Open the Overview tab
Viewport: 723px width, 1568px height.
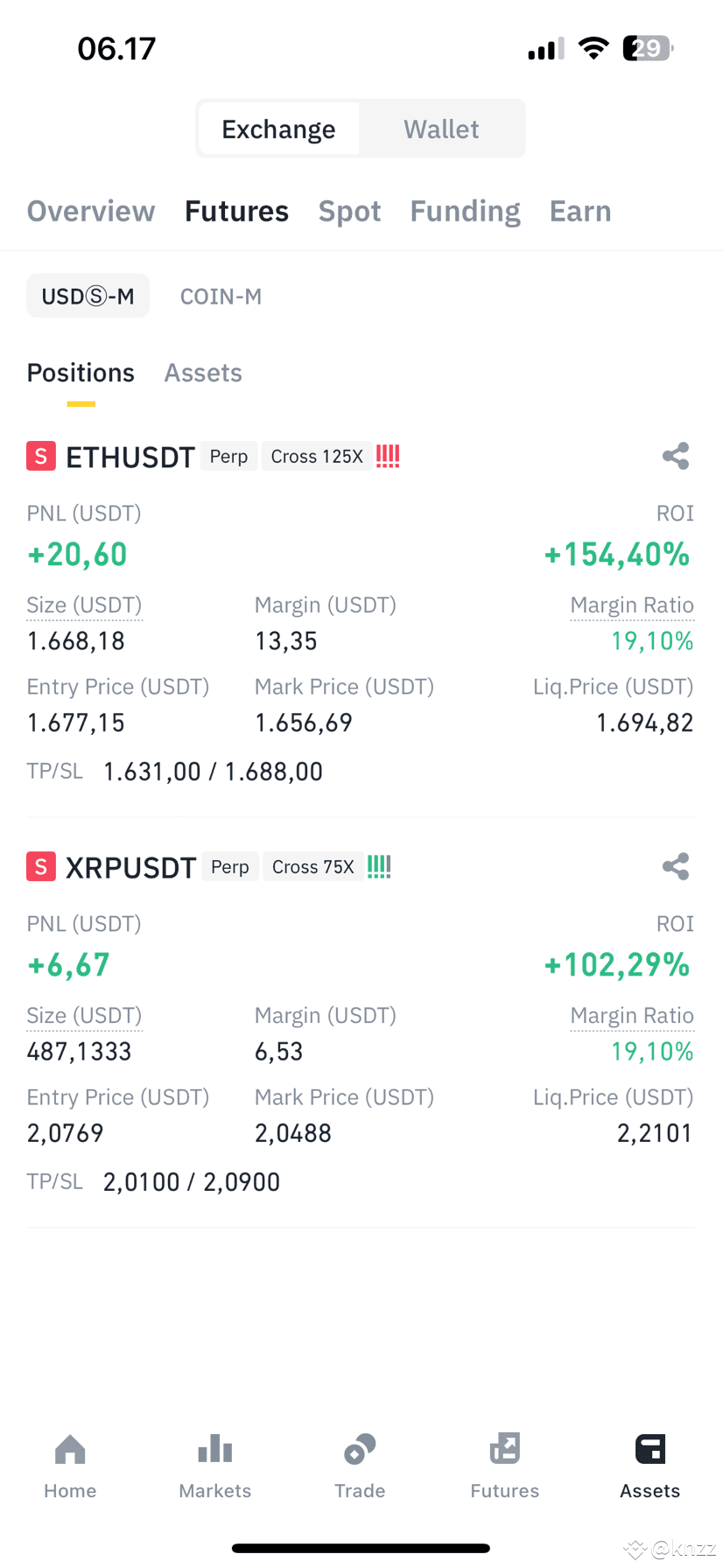point(91,211)
